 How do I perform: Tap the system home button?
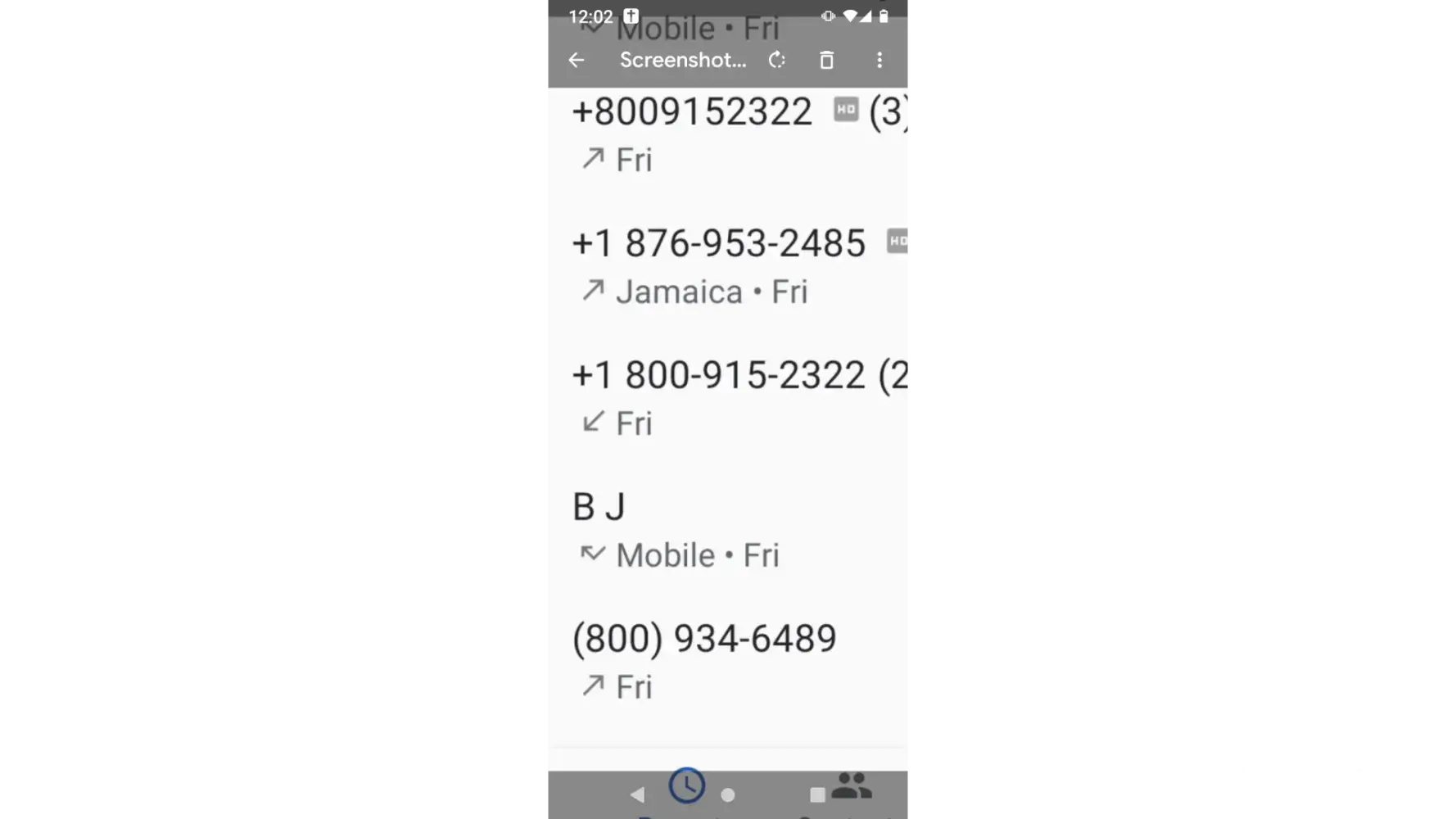tap(727, 794)
